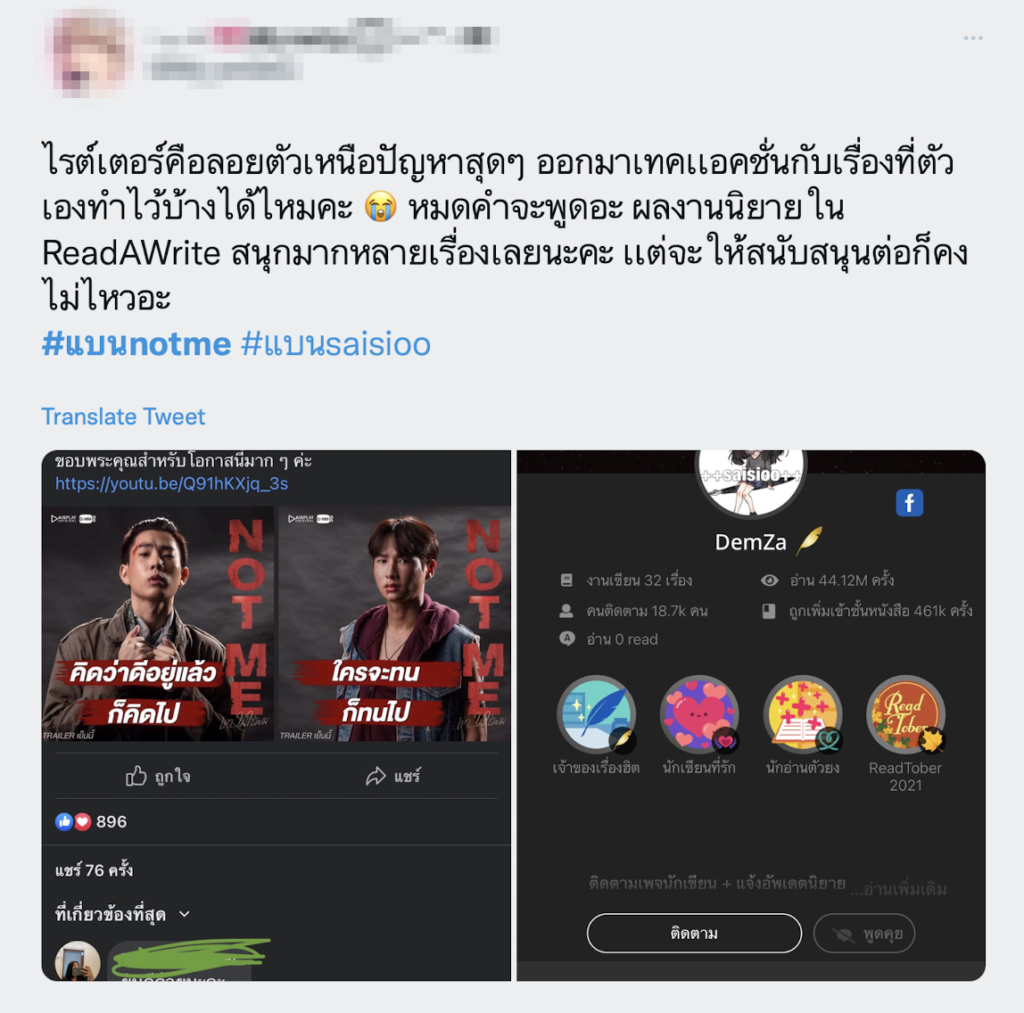
Task: Open the tweet's overflow menu
Action: (x=973, y=38)
